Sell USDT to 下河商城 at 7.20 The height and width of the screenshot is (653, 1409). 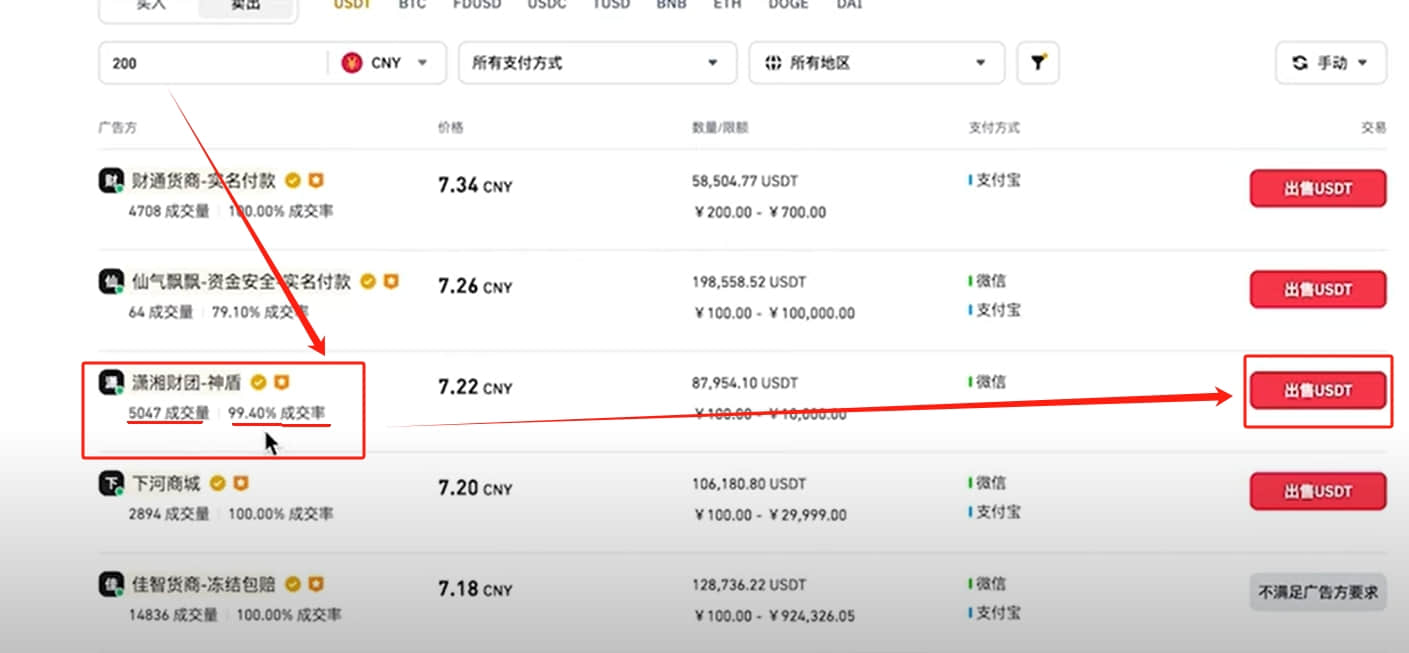(1317, 492)
